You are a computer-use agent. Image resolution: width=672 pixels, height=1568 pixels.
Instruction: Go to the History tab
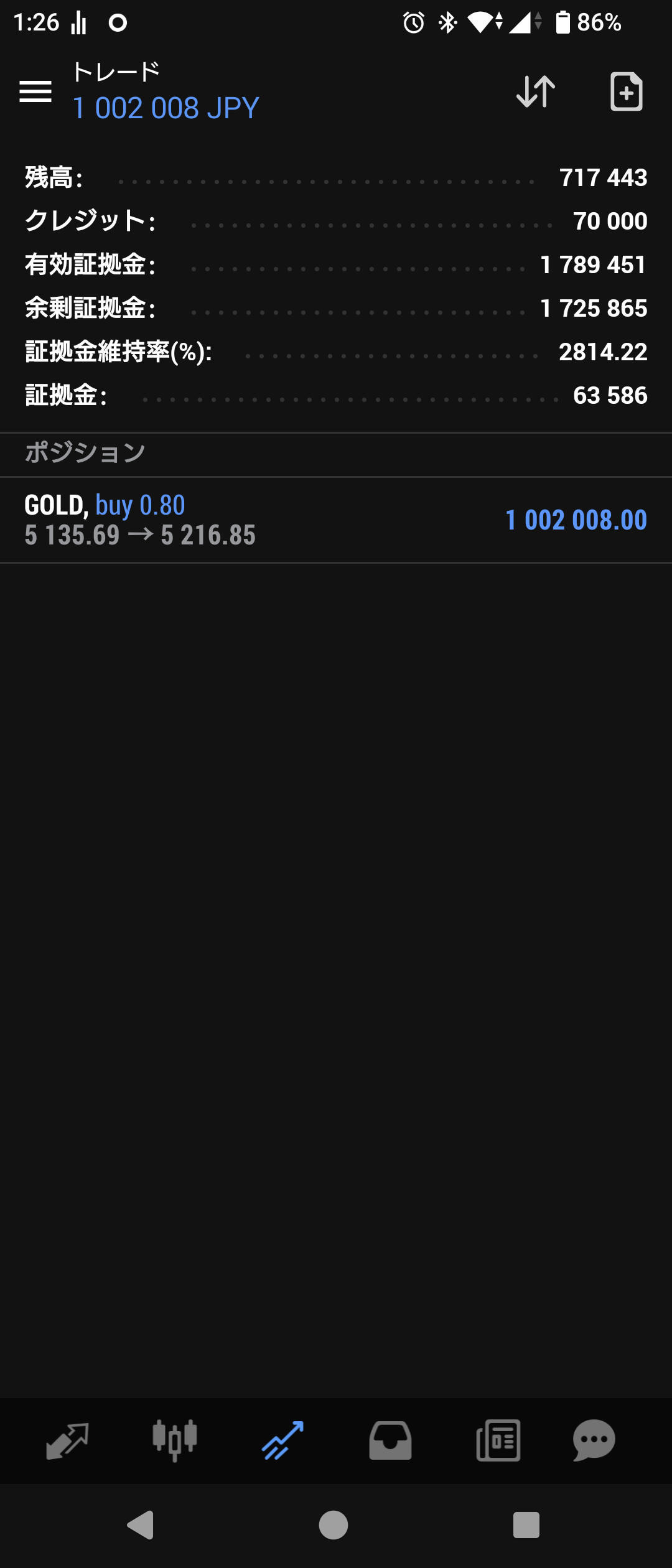tap(390, 1440)
